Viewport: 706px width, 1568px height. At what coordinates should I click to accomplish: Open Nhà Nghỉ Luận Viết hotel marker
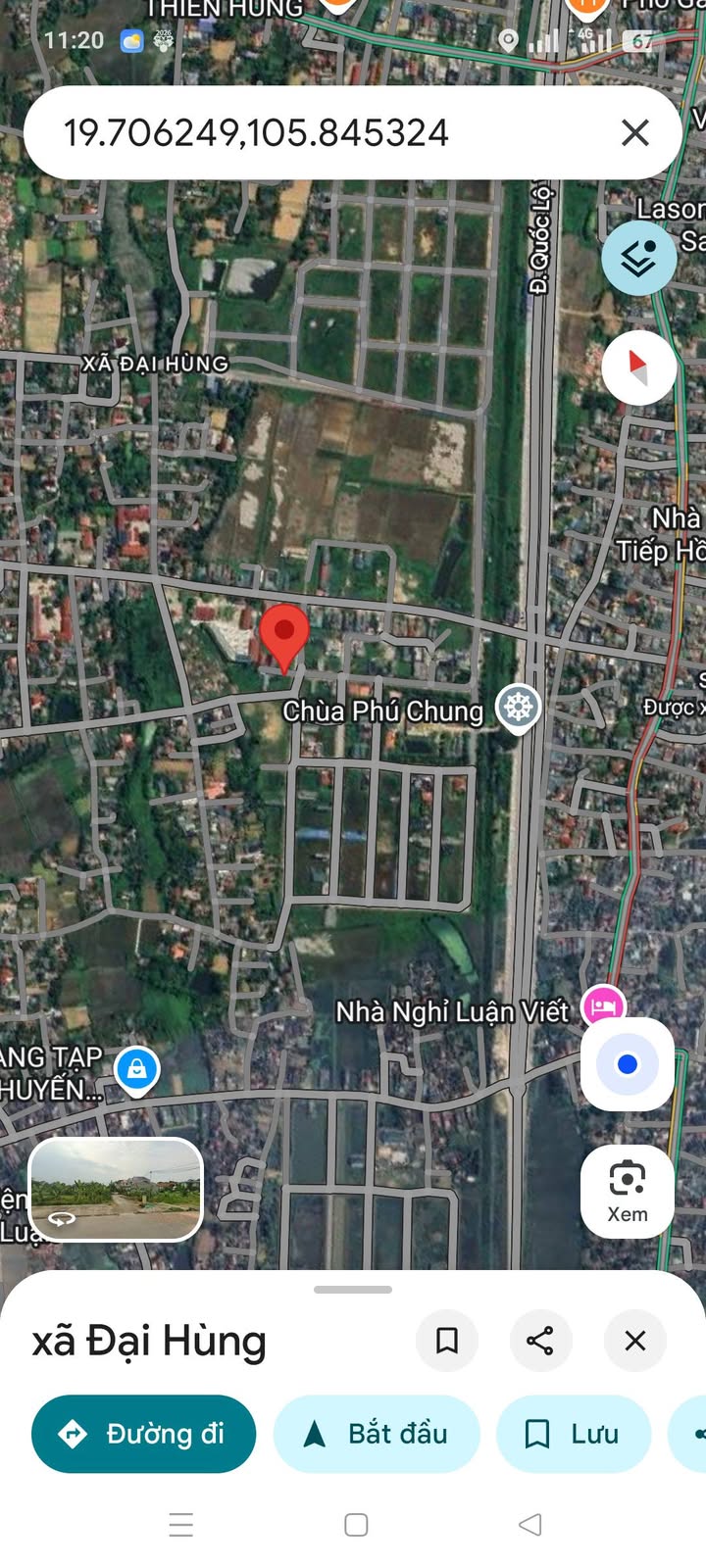603,1005
